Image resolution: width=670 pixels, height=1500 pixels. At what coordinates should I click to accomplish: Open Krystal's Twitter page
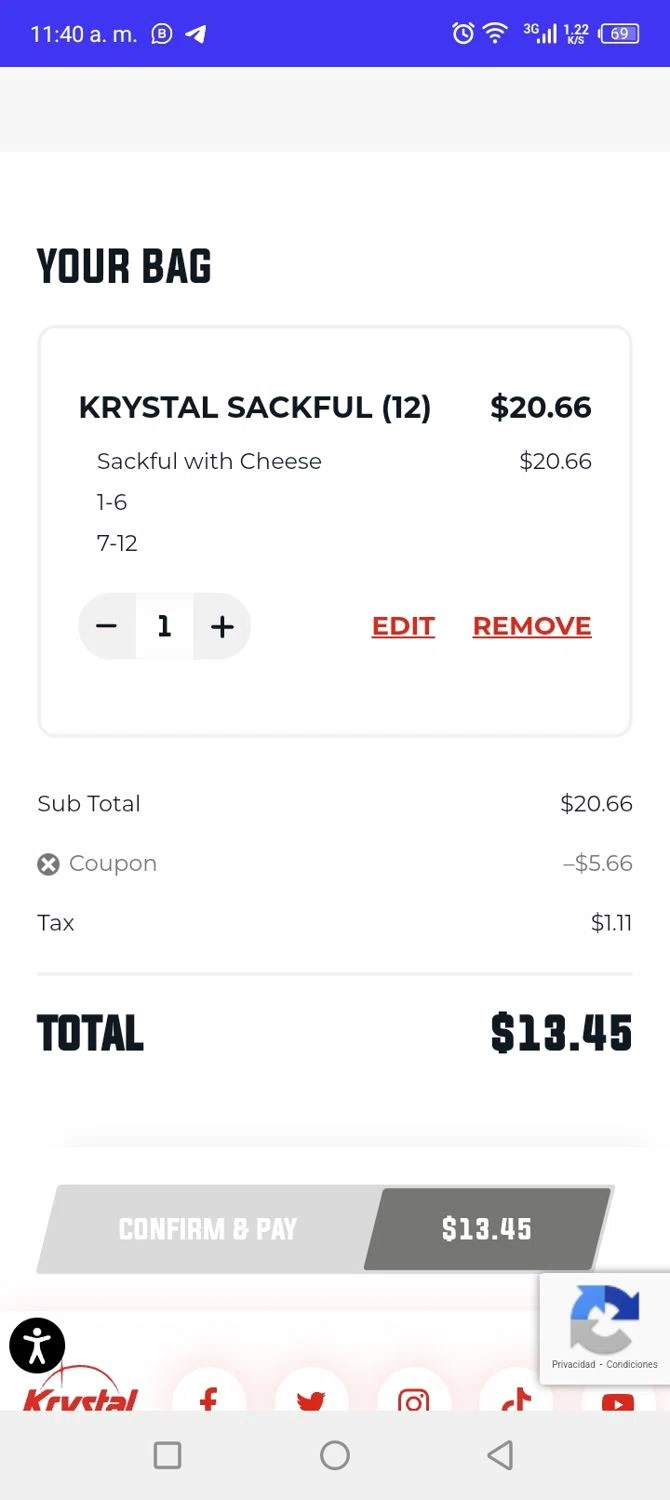tap(311, 1396)
